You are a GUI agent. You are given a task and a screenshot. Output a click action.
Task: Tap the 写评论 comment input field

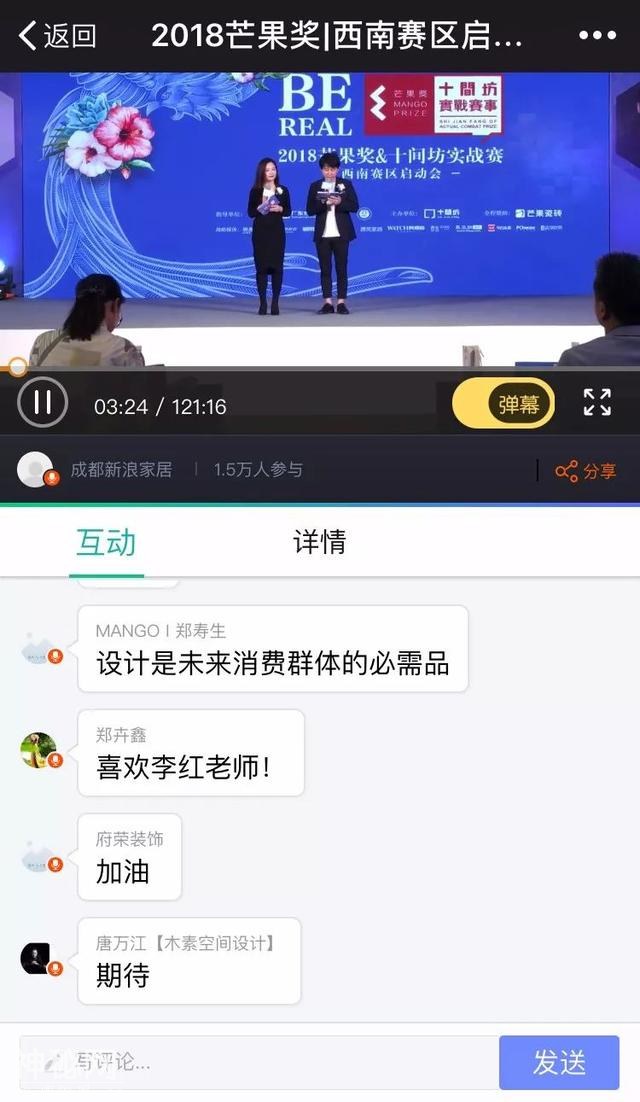point(260,1062)
